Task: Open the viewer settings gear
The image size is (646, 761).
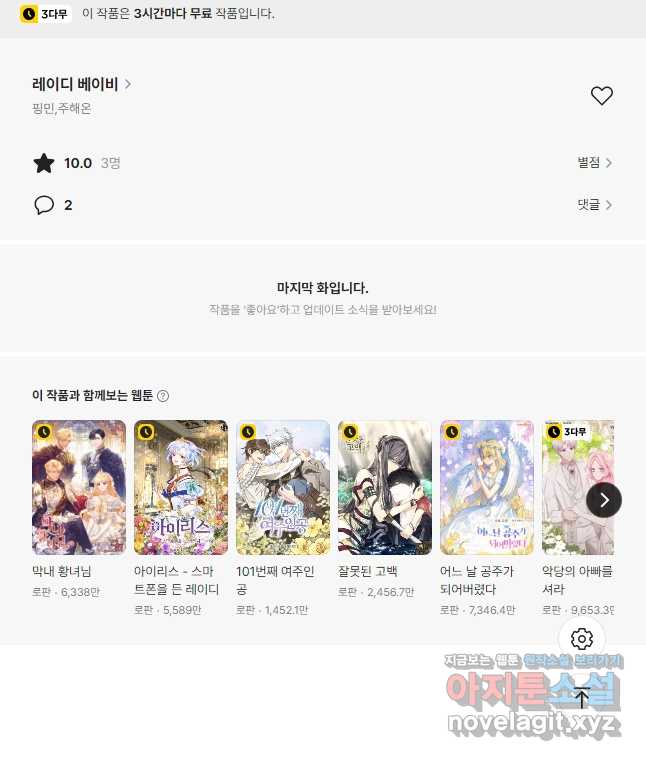Action: coord(582,639)
